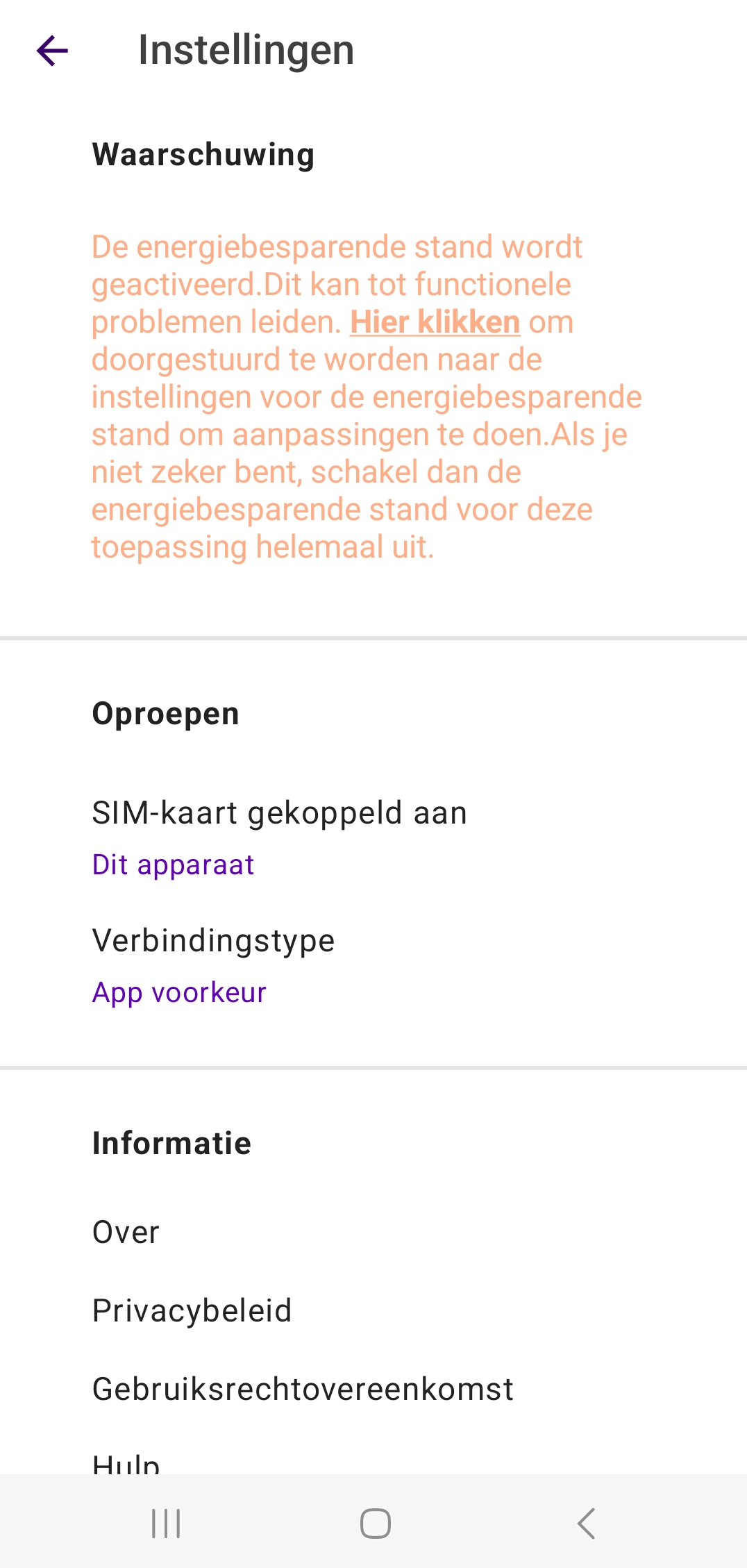Open the Gebruiksrechtovereenkomst
The height and width of the screenshot is (1568, 747).
click(303, 1389)
